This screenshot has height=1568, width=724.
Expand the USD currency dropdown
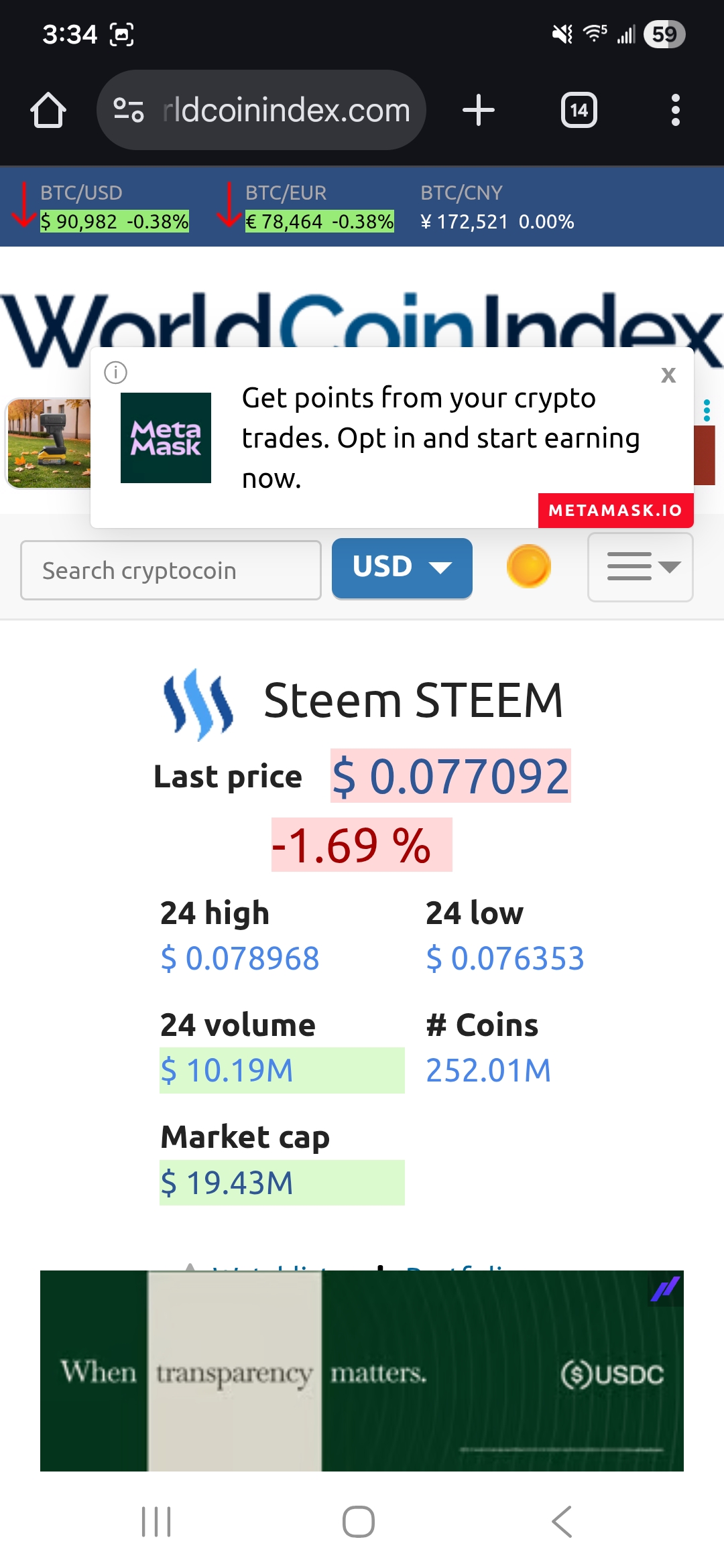pos(402,568)
